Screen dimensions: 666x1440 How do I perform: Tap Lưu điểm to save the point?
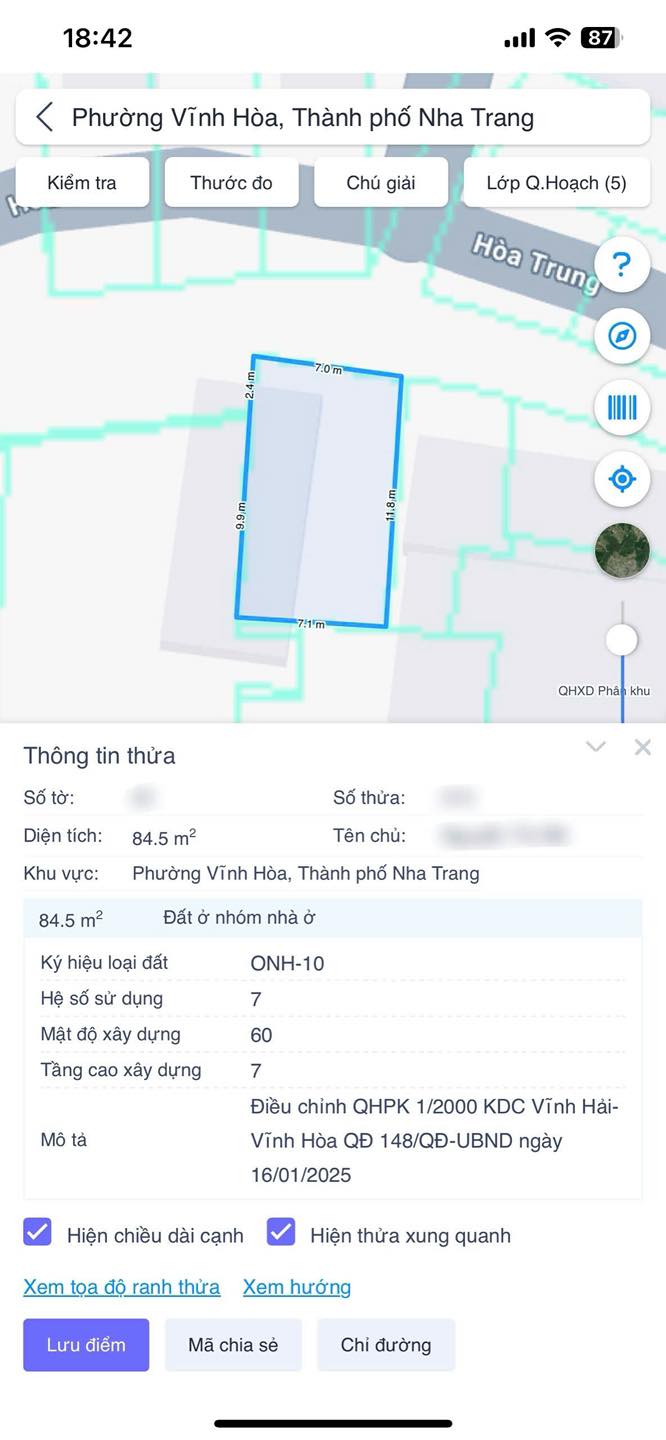point(86,1345)
